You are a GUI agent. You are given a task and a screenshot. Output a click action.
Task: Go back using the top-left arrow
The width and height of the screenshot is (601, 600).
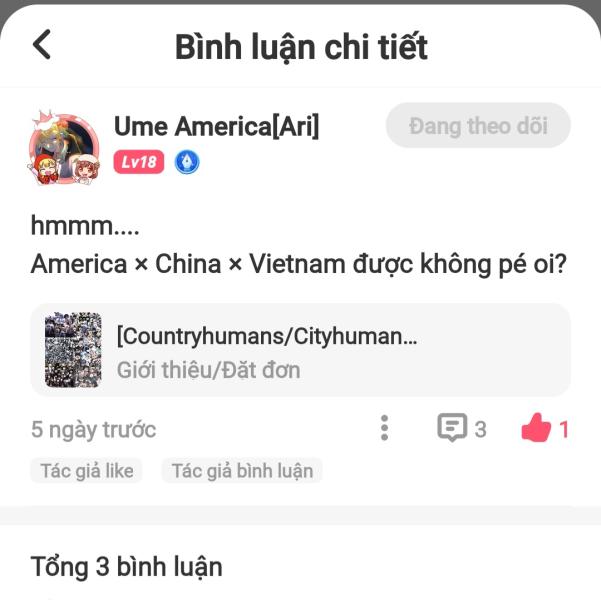[42, 44]
